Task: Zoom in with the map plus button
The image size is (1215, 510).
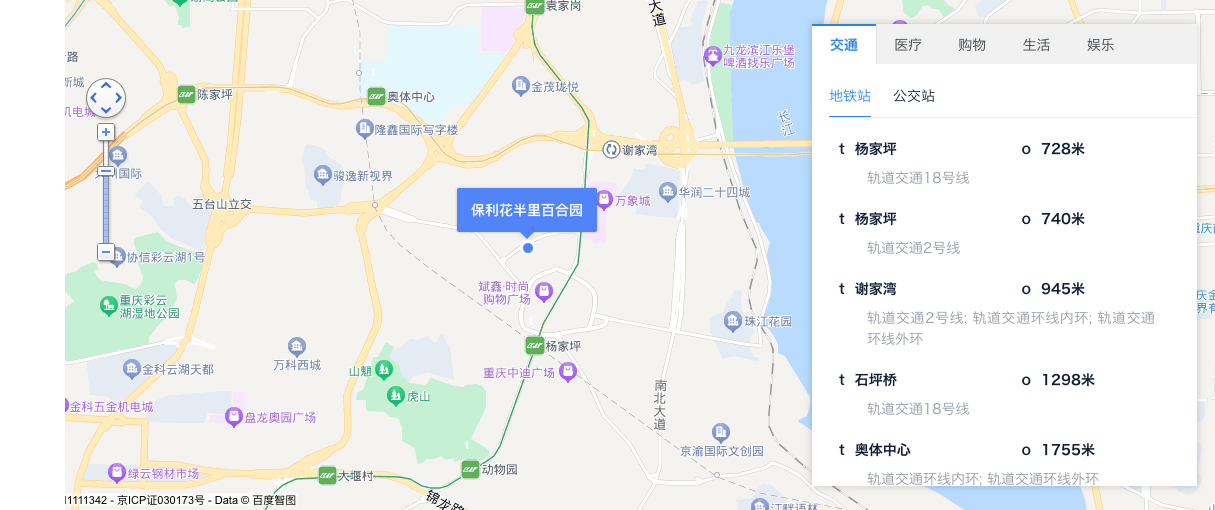Action: (x=106, y=132)
